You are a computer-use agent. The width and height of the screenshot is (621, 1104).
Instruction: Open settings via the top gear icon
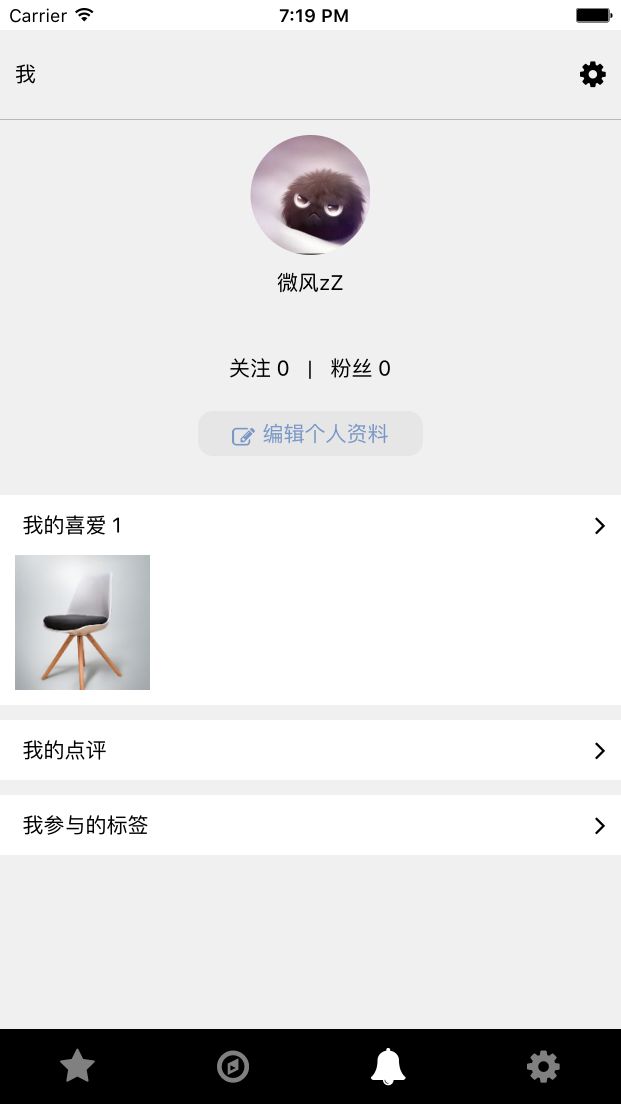[x=592, y=74]
